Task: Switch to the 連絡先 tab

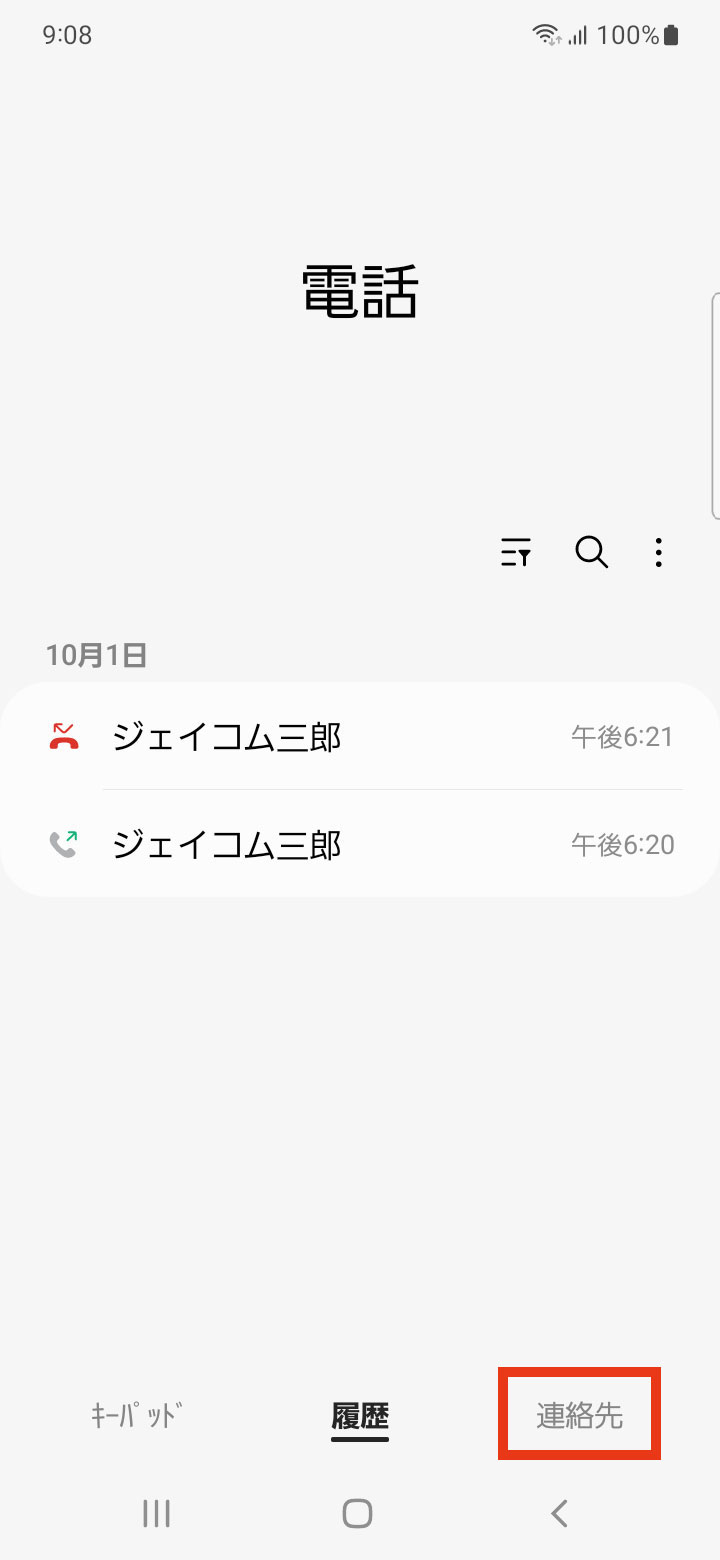Action: coord(580,1416)
